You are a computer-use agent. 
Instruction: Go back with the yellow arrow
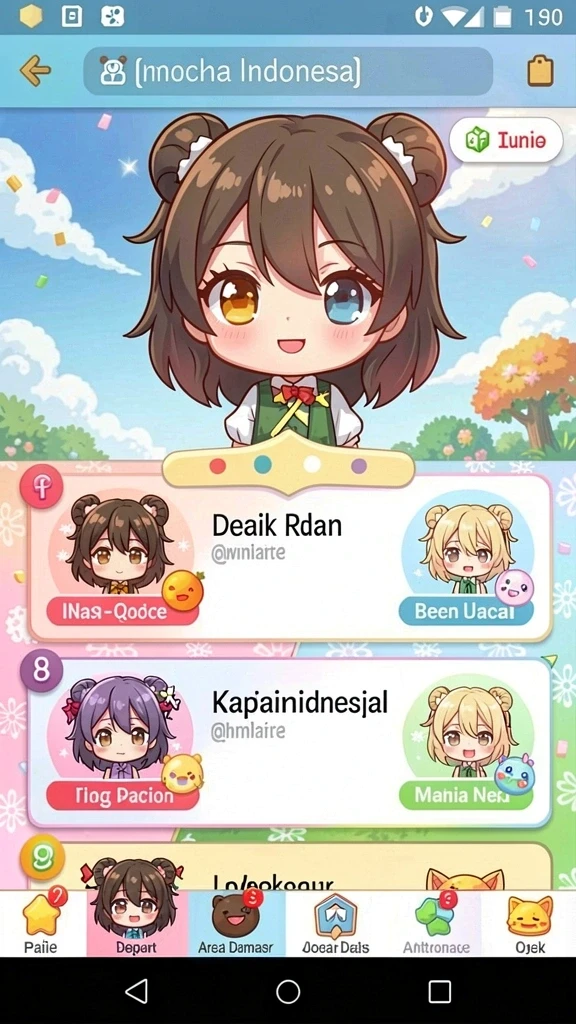[x=35, y=71]
